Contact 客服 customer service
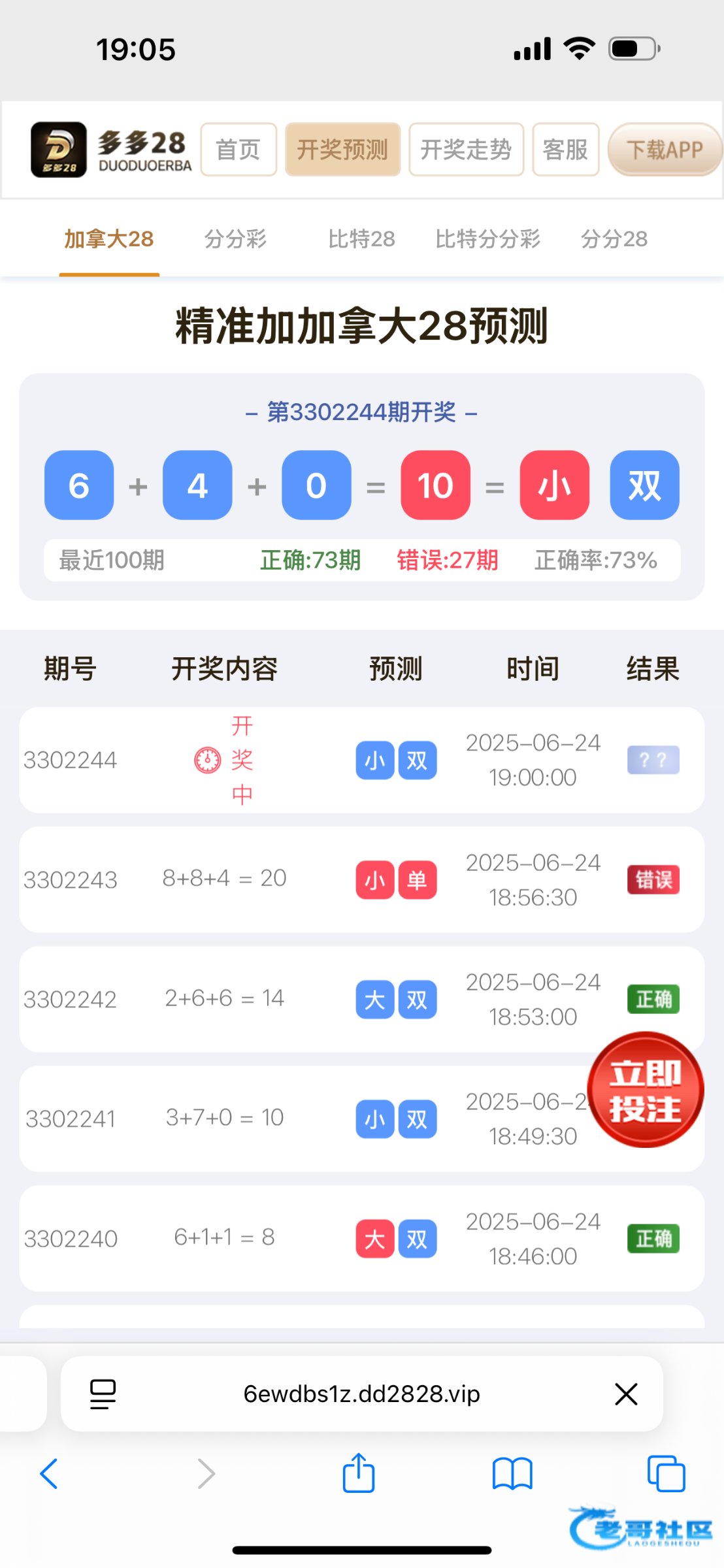The image size is (724, 1568). (565, 150)
